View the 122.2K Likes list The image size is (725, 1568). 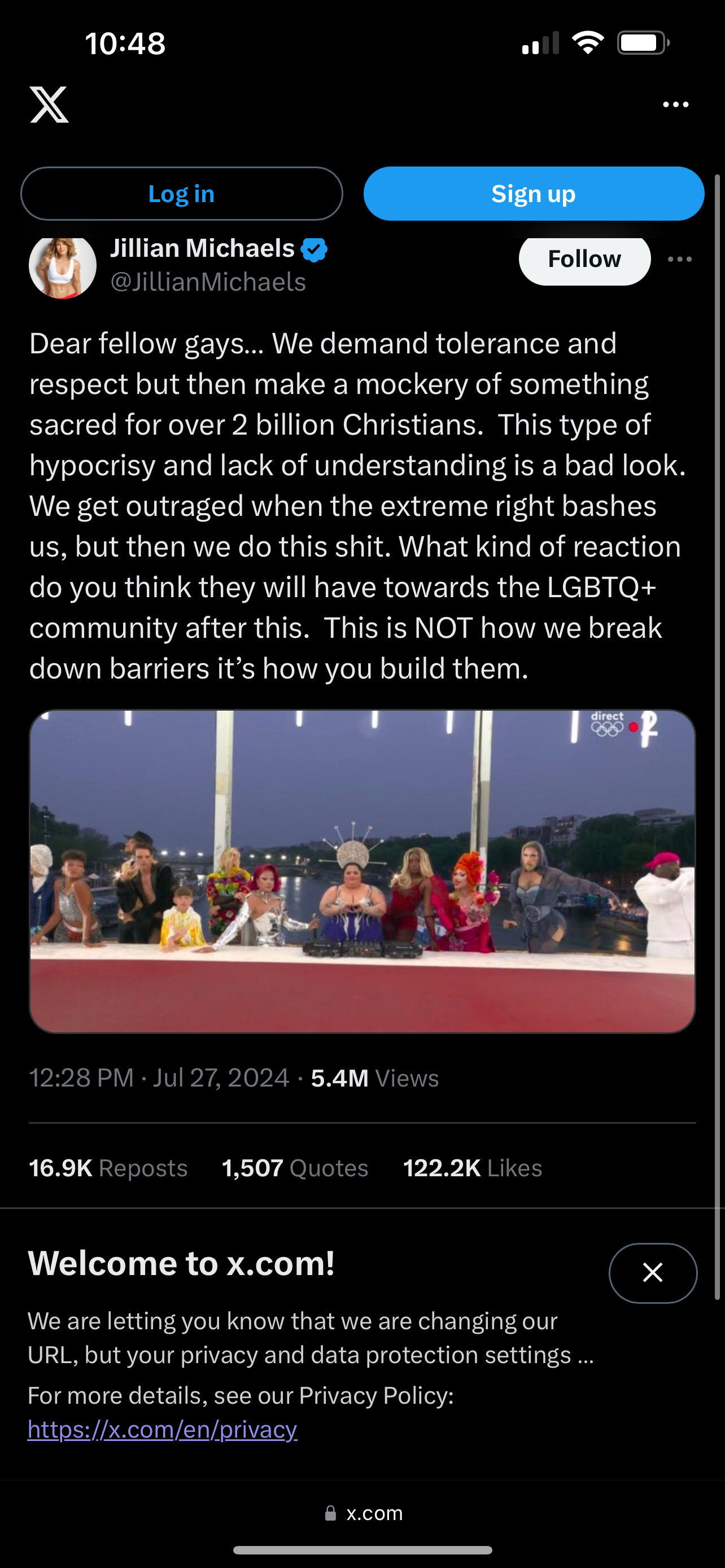point(473,1167)
